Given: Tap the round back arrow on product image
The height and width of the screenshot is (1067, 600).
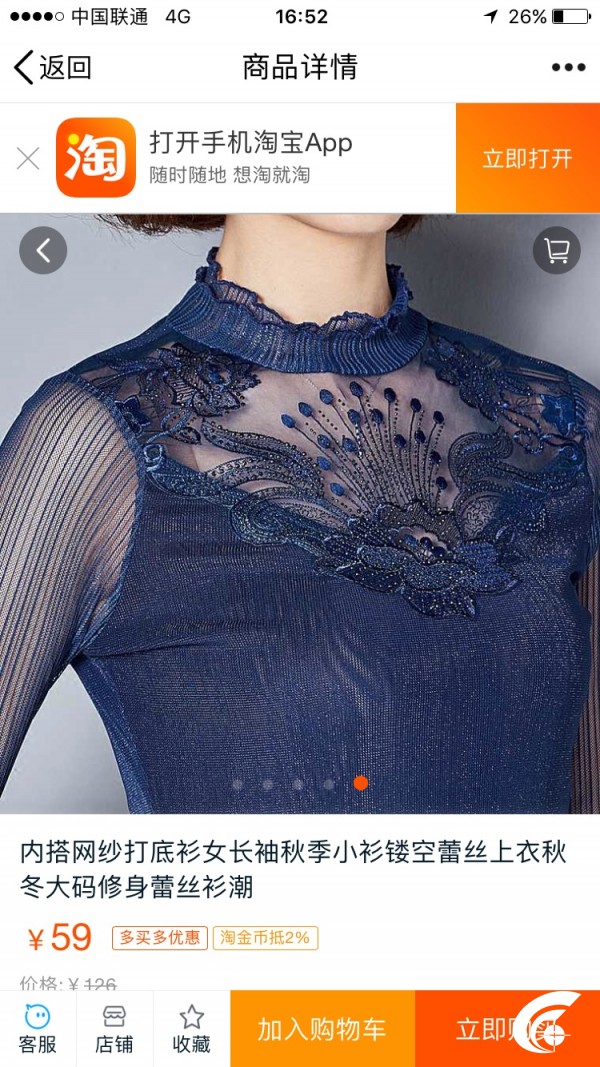Looking at the screenshot, I should coord(43,250).
